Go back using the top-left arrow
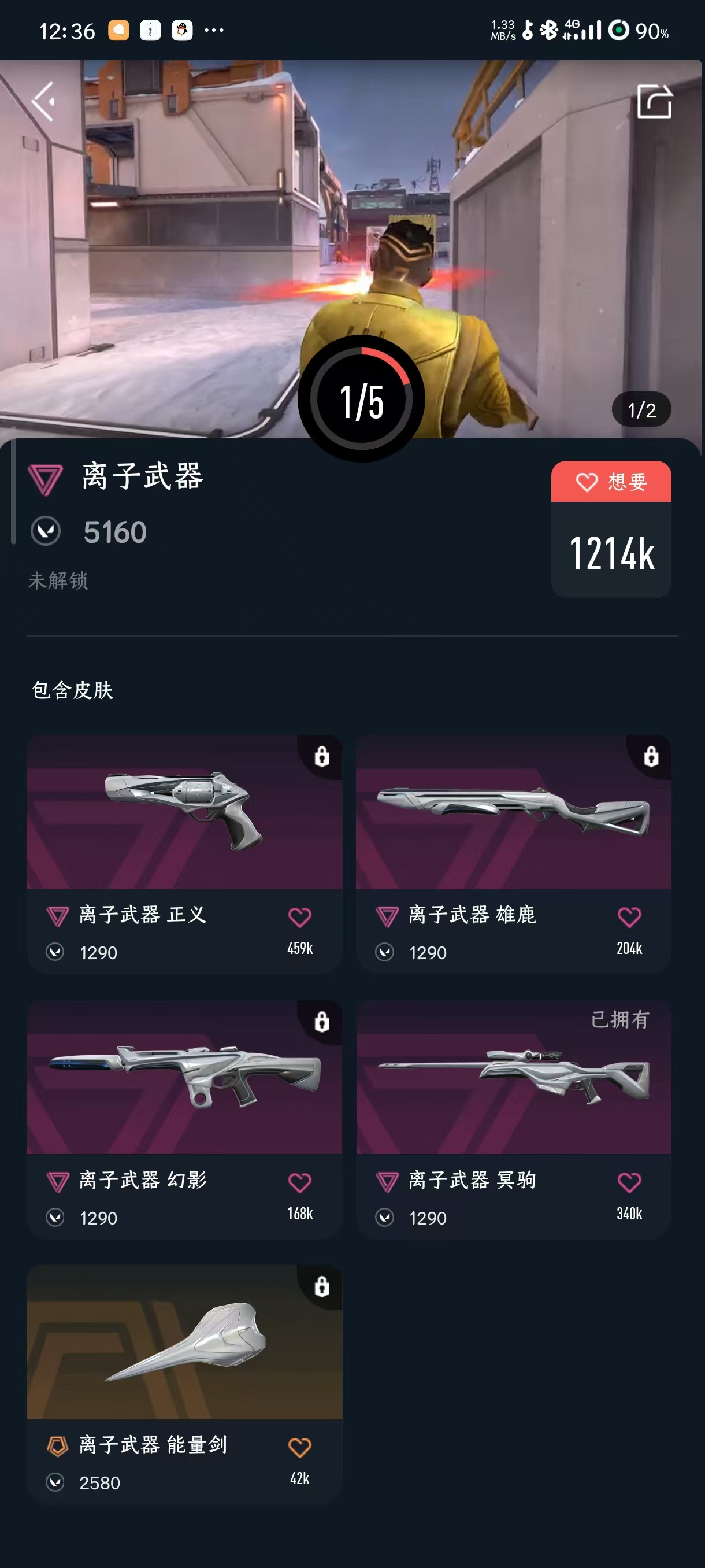Viewport: 705px width, 1568px height. pos(44,101)
